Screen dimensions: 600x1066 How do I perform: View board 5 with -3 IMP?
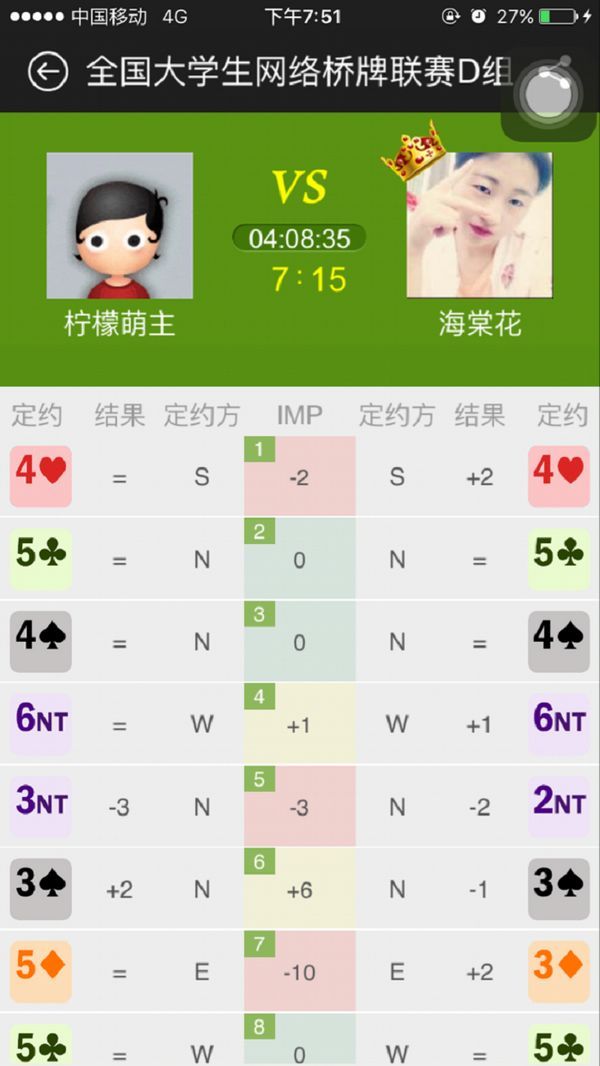(x=299, y=806)
